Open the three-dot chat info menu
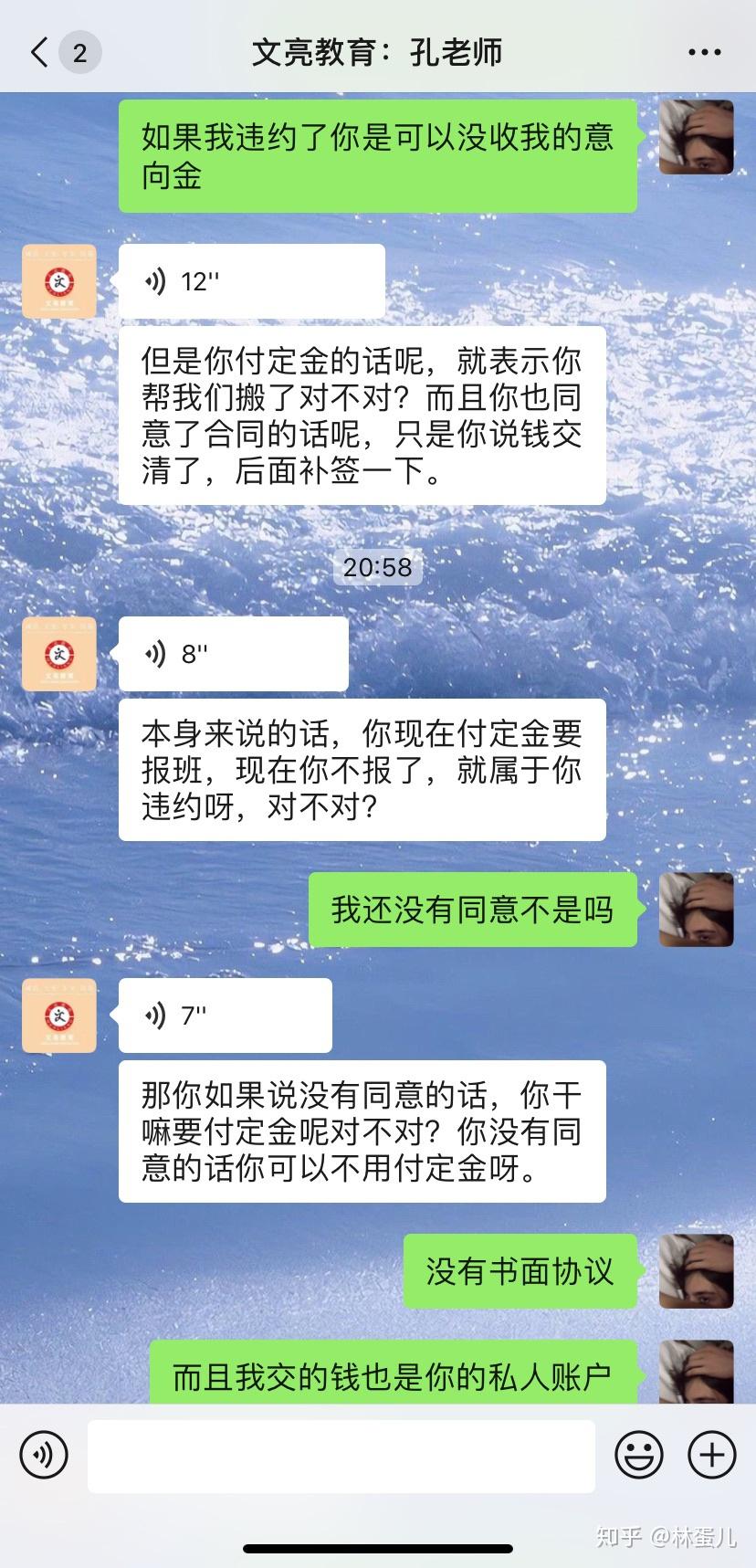Image resolution: width=756 pixels, height=1568 pixels. tap(704, 52)
